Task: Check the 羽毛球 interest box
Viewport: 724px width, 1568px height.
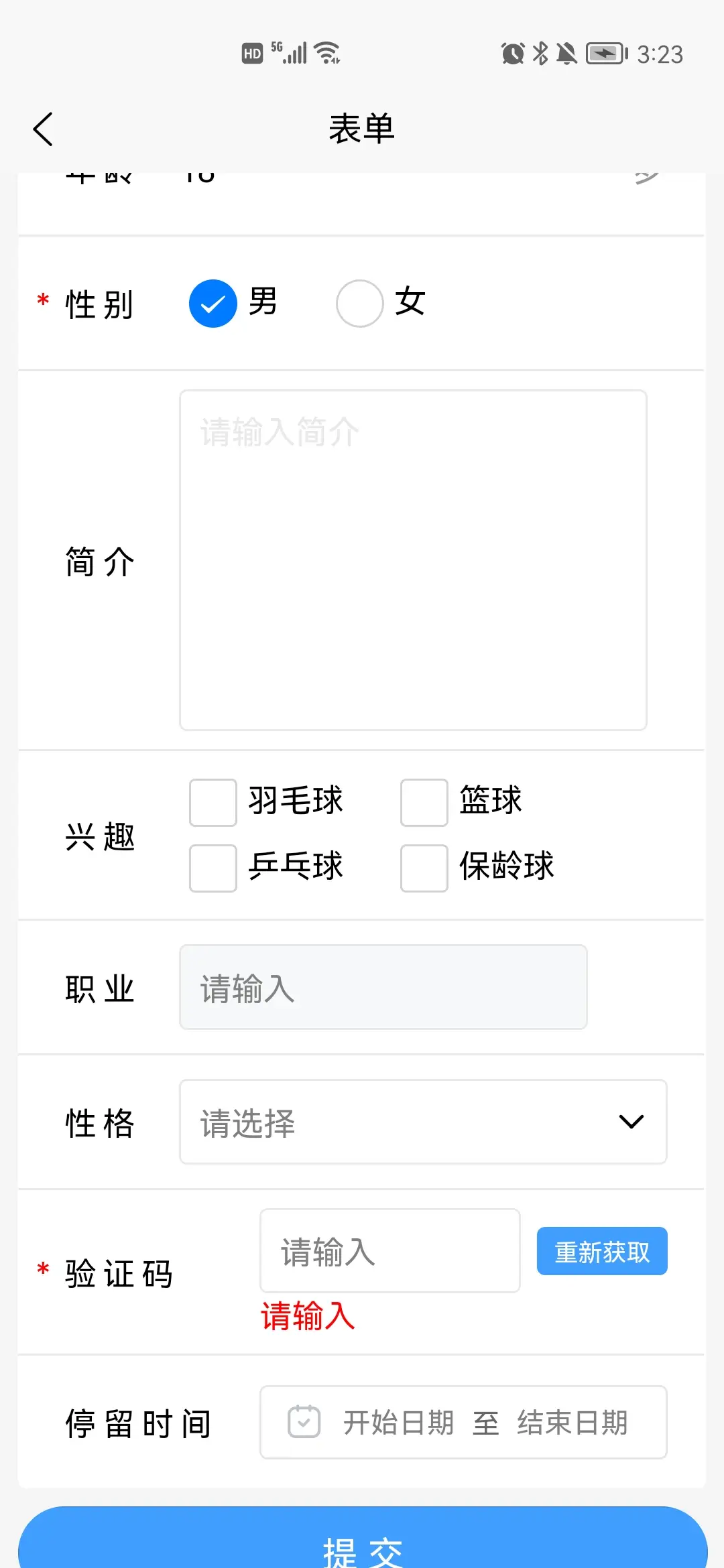Action: 213,802
